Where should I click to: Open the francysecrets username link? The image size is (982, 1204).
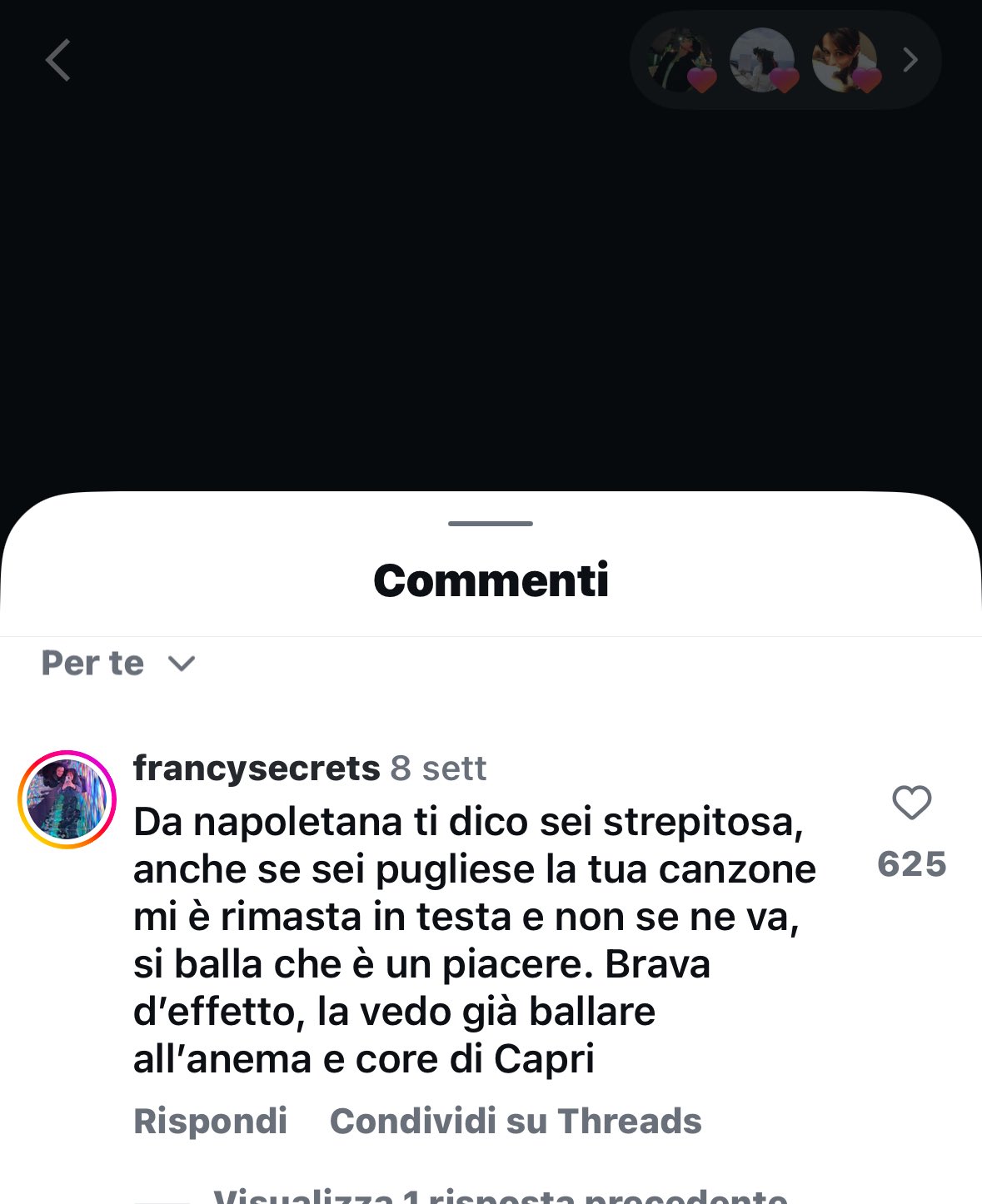pyautogui.click(x=257, y=768)
